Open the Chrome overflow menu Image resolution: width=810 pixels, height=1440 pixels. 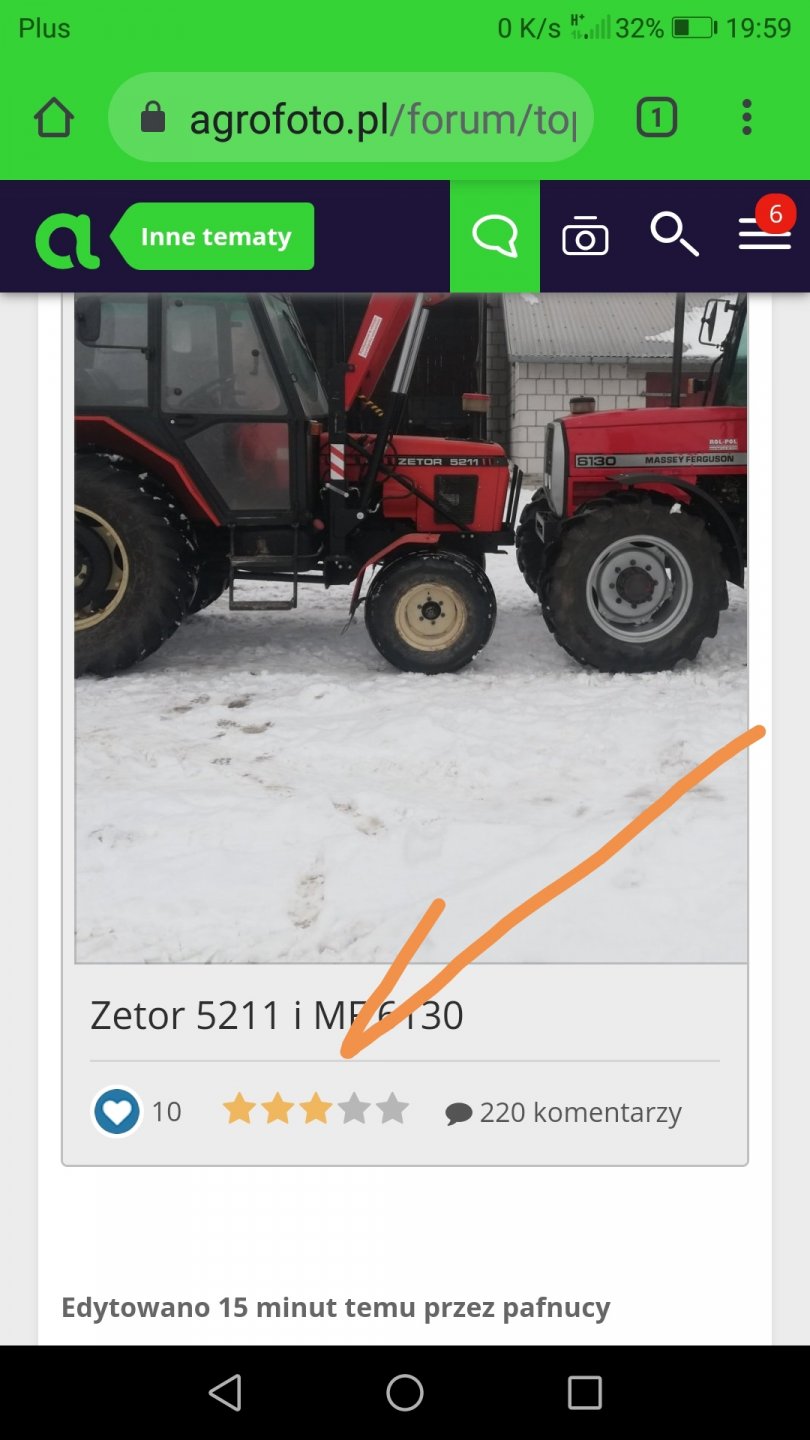pos(746,118)
